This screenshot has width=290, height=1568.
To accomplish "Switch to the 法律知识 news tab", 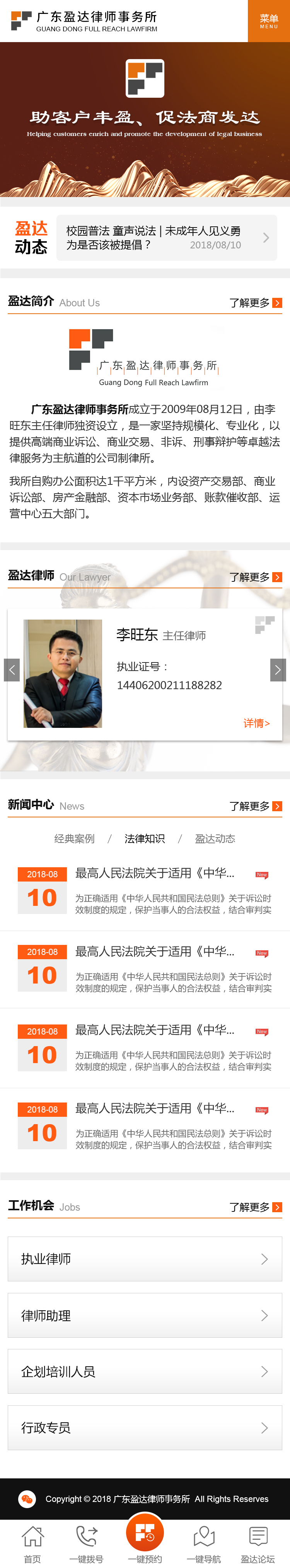I will pos(144,839).
